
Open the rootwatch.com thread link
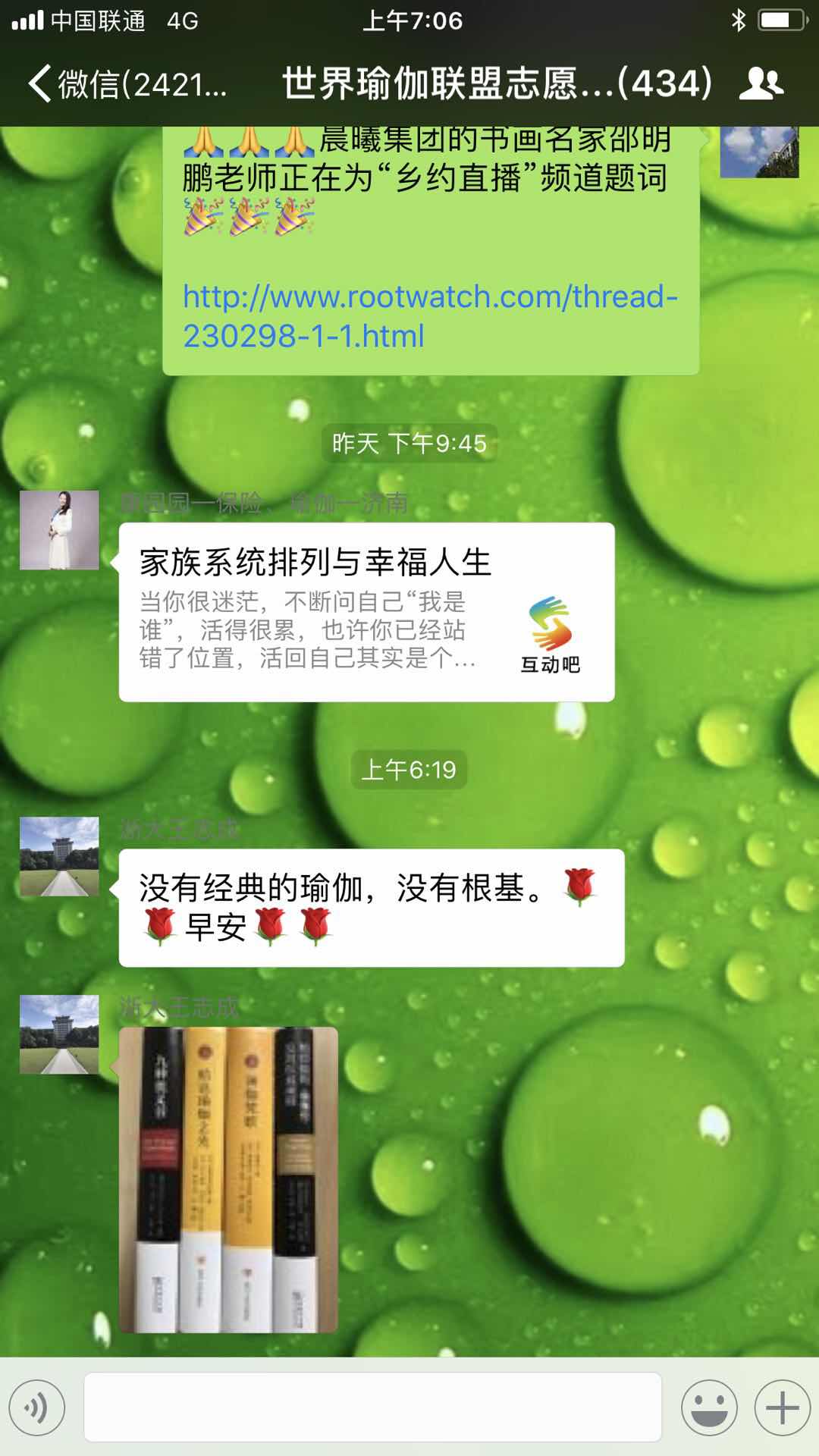click(429, 315)
